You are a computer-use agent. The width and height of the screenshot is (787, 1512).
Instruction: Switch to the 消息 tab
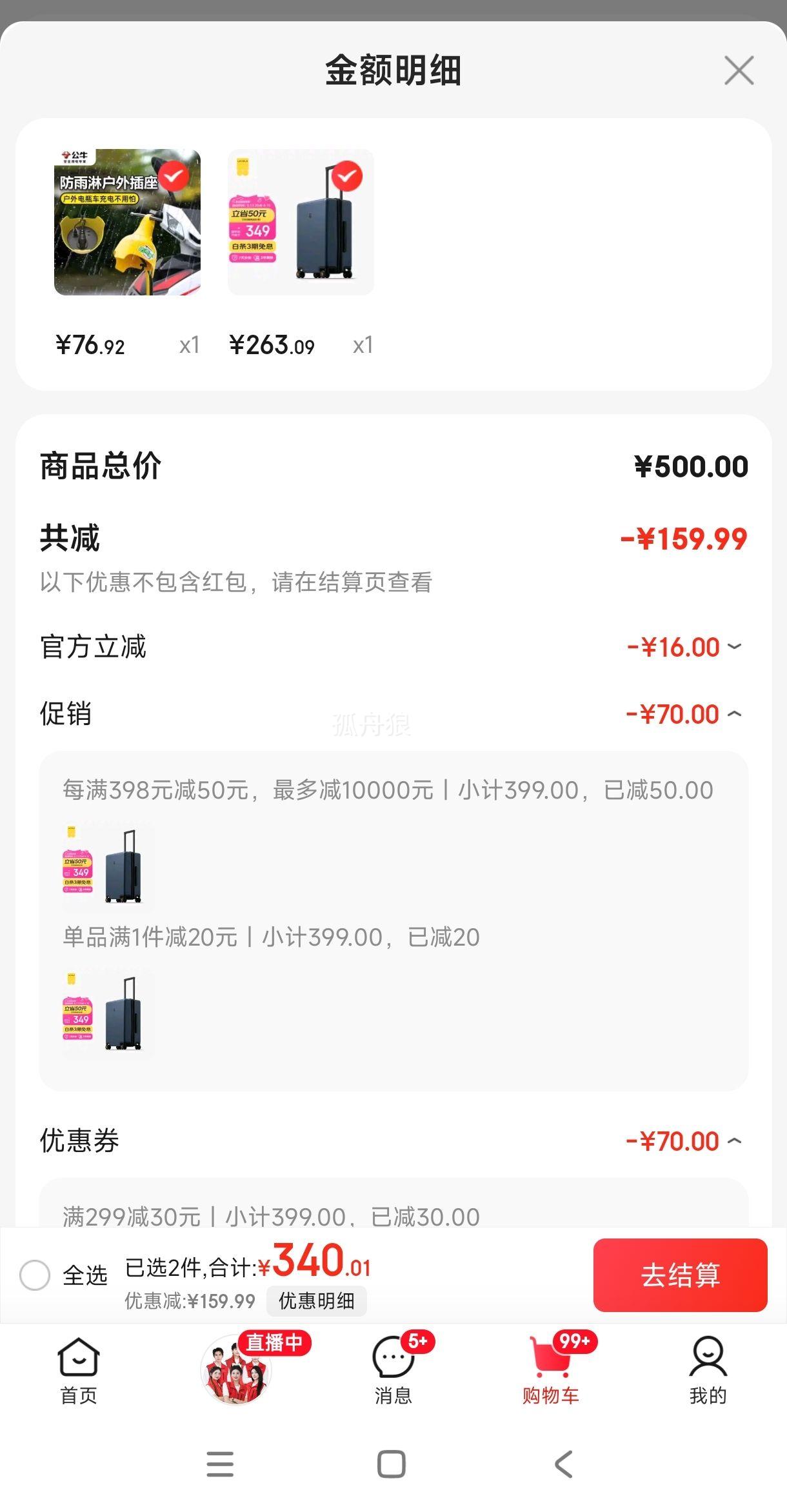[x=393, y=1369]
